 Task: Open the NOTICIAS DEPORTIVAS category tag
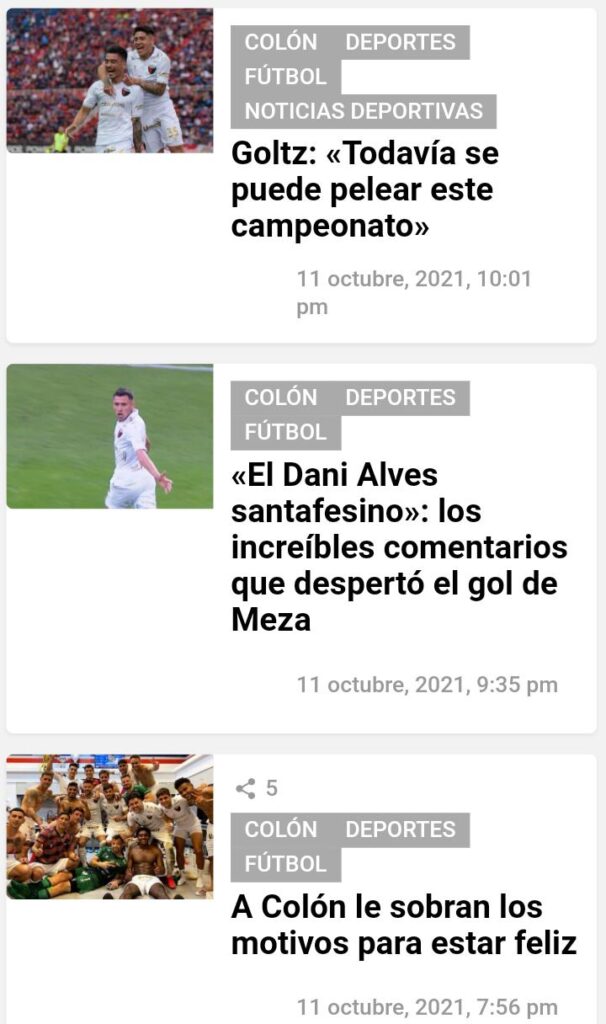click(x=363, y=111)
